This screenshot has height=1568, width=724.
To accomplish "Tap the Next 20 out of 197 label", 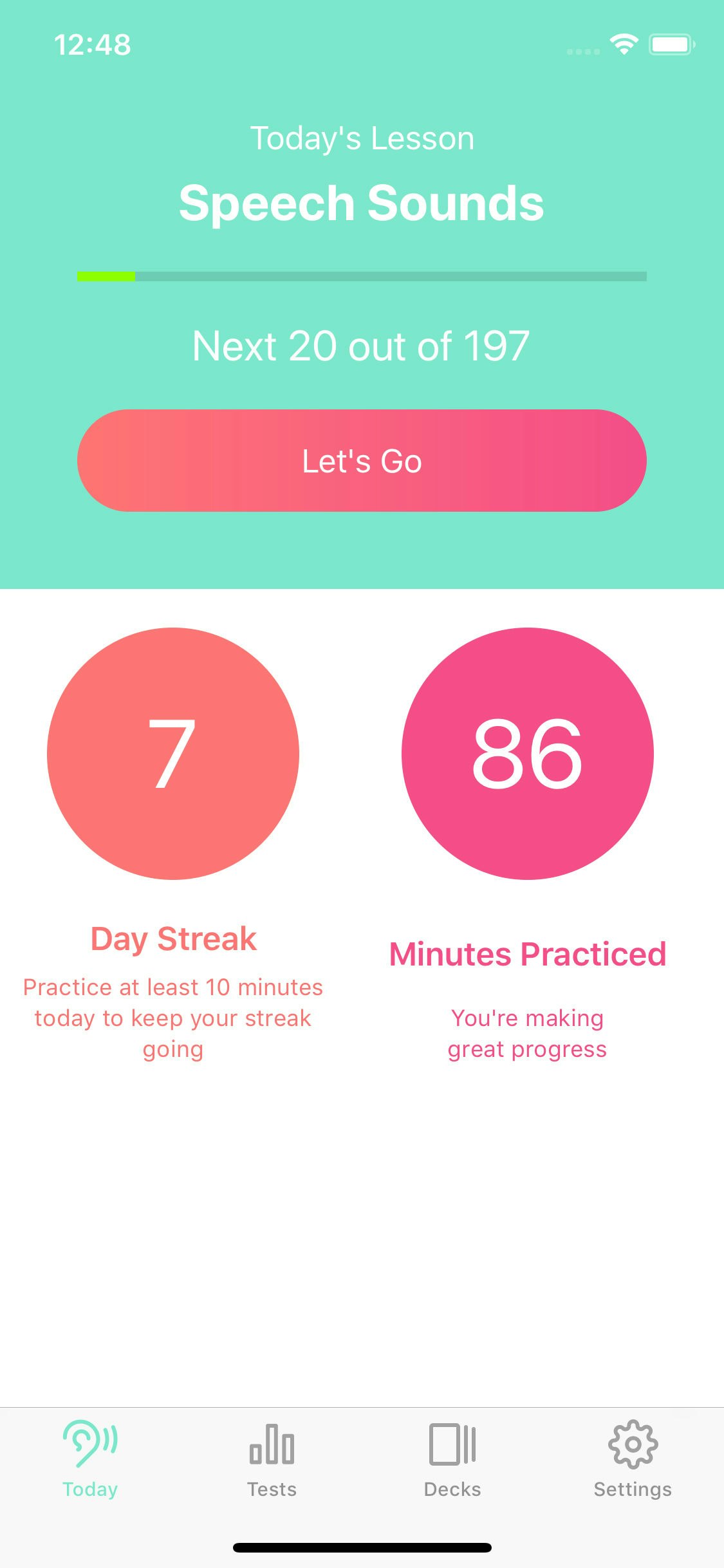I will (x=362, y=346).
